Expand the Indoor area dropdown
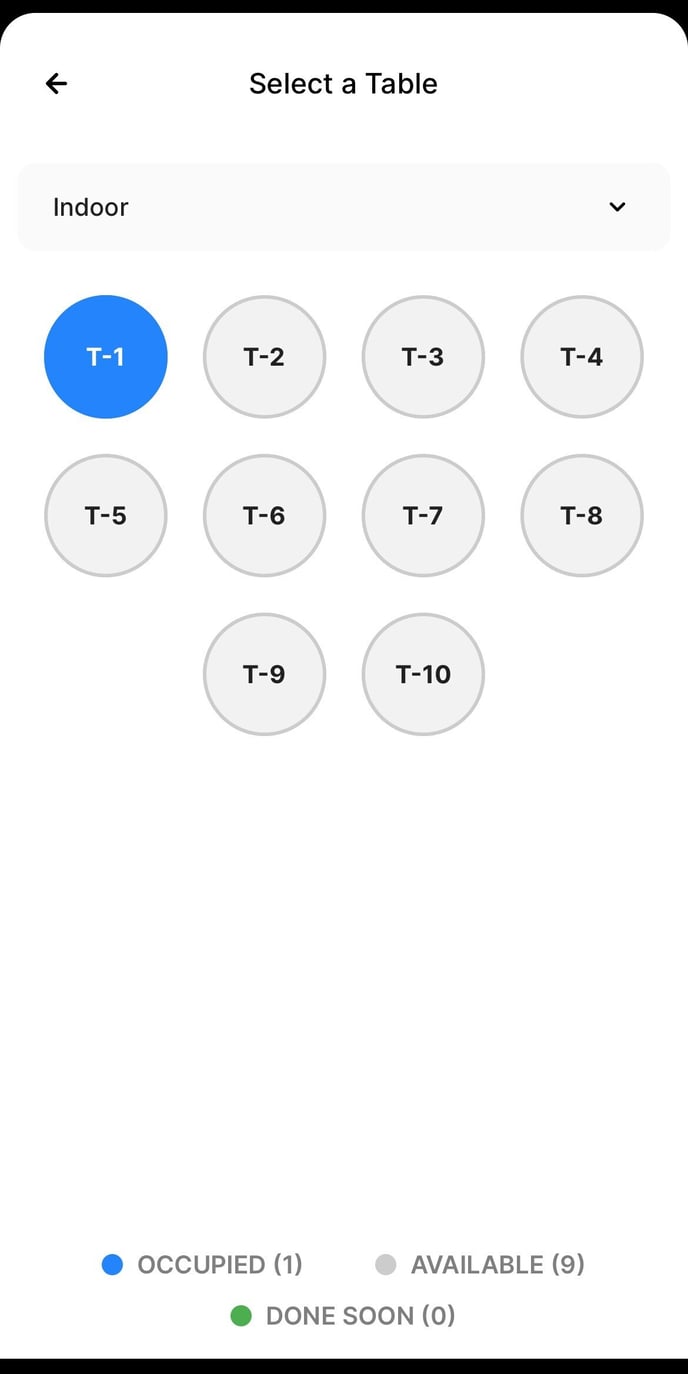Viewport: 688px width, 1374px height. coord(344,207)
